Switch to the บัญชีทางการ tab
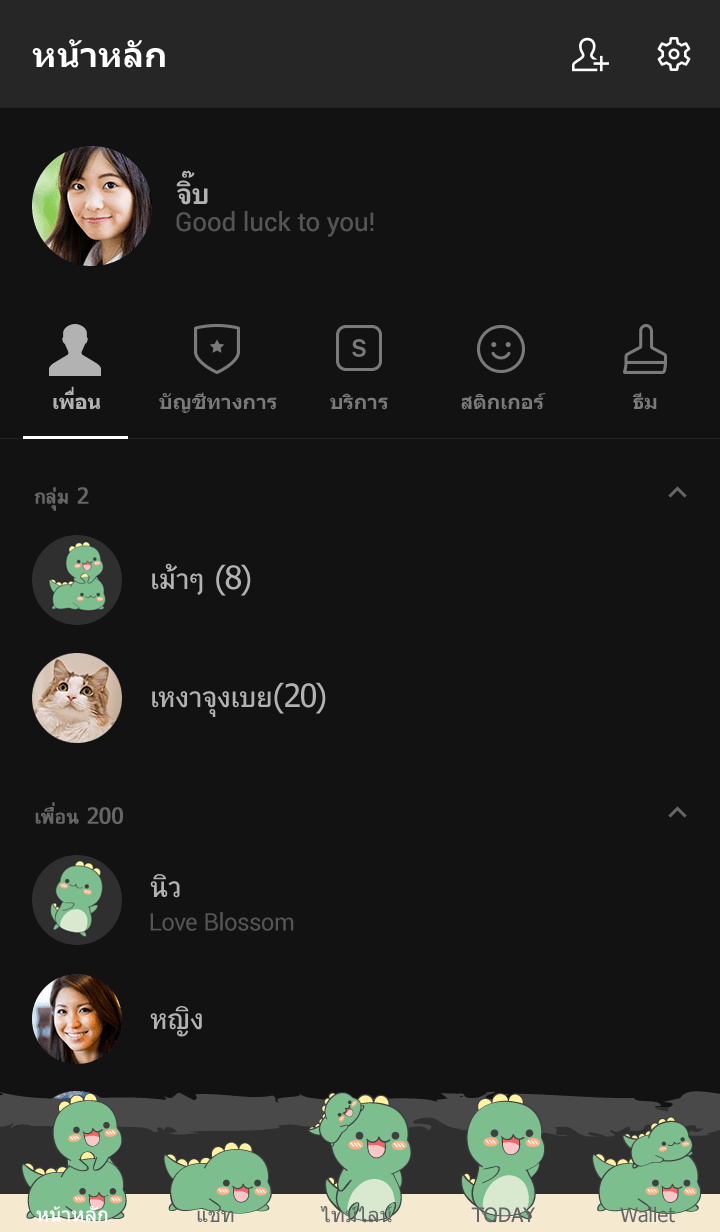The height and width of the screenshot is (1232, 720). 217,369
